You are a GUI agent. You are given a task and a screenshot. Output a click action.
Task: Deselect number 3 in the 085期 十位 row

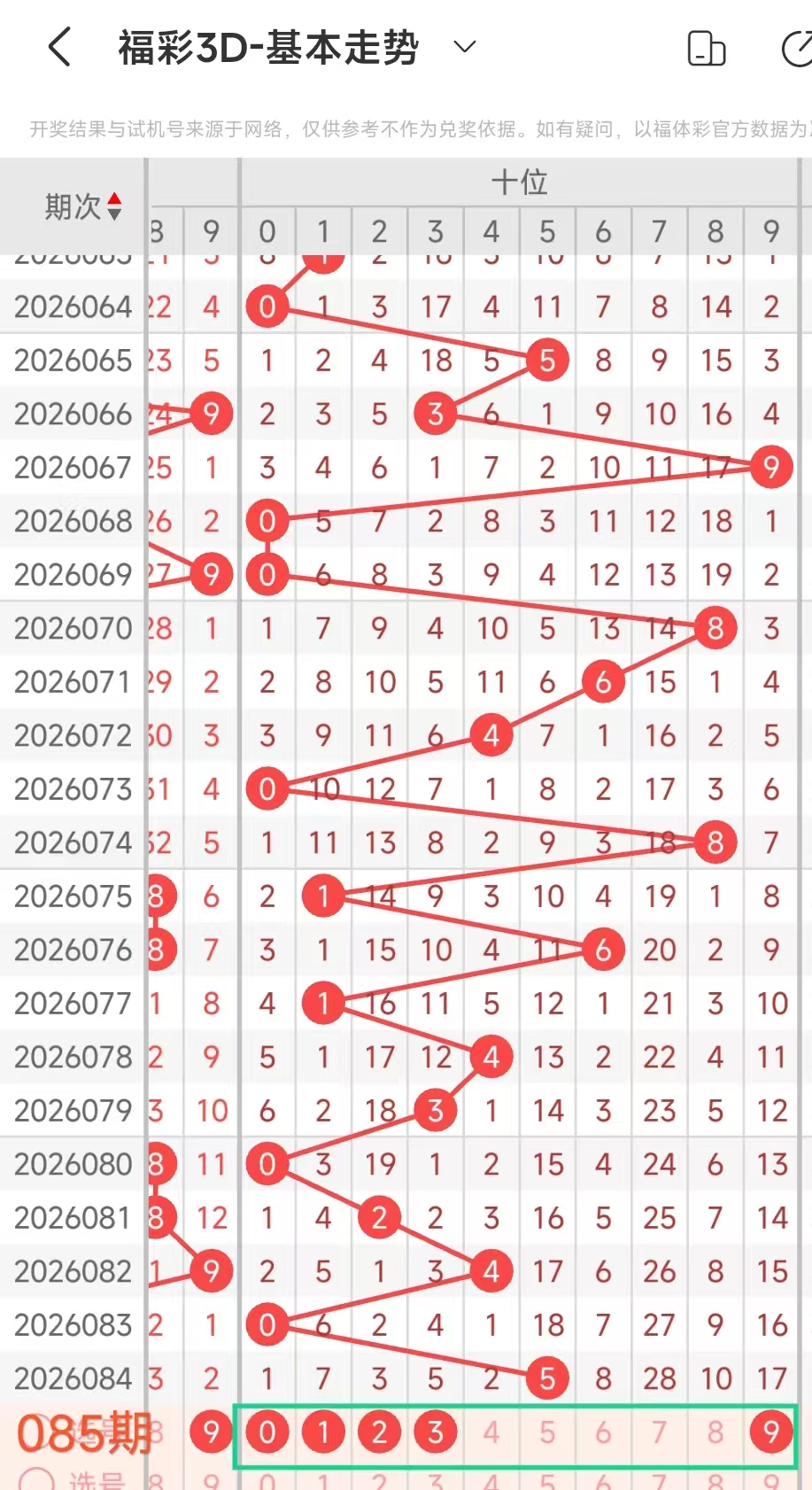click(x=436, y=1432)
